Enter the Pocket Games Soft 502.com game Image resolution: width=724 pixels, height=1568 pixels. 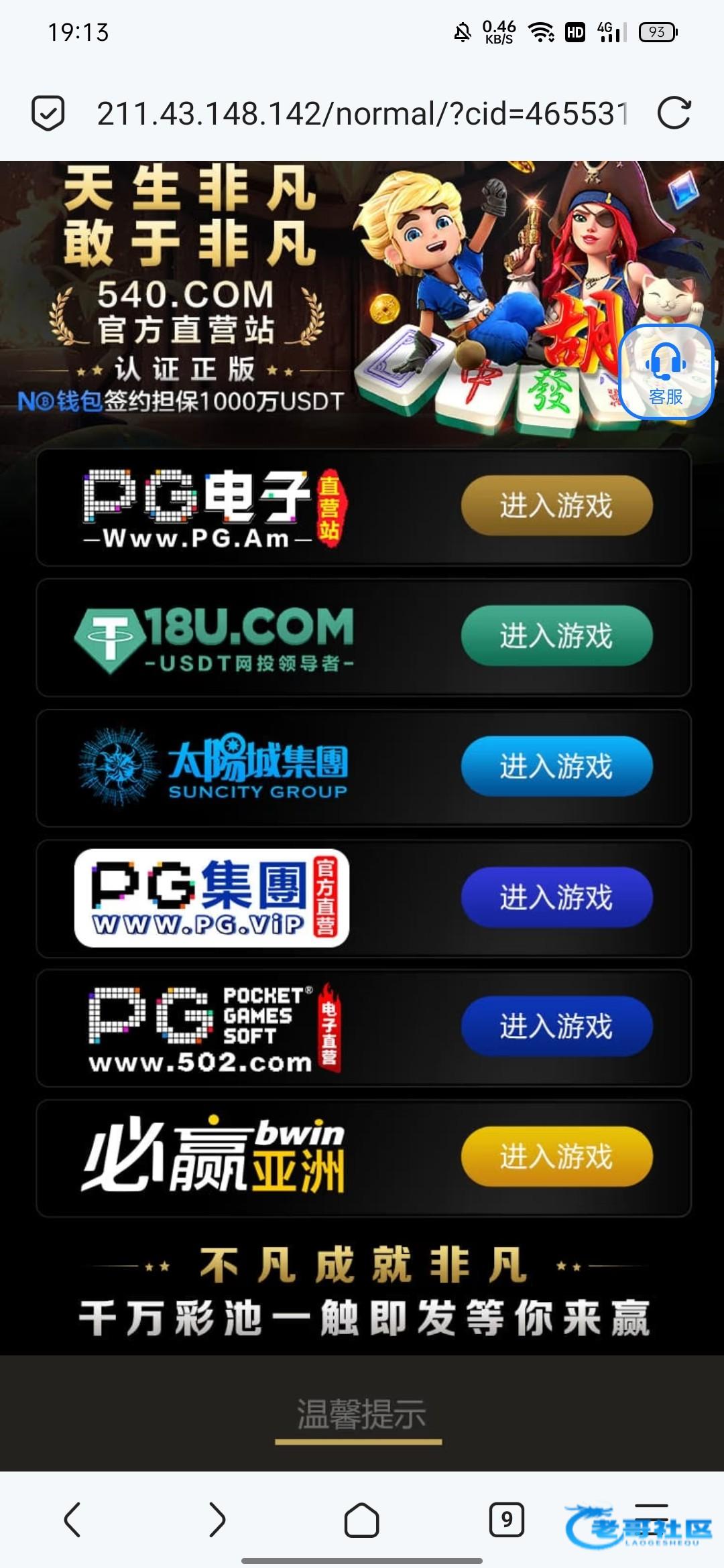tap(556, 1027)
